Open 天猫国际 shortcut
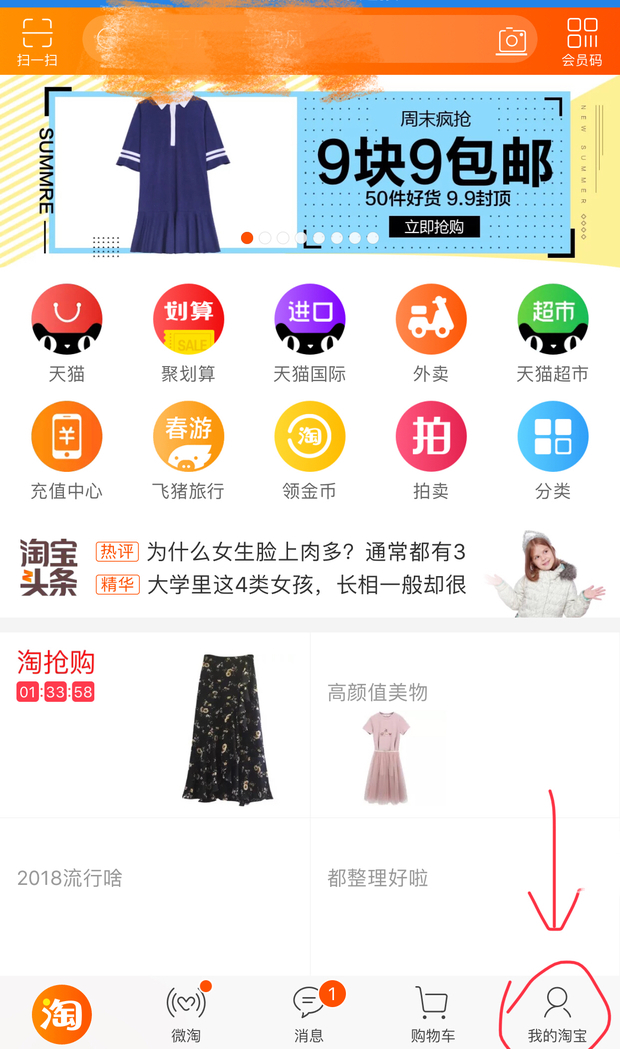The width and height of the screenshot is (620, 1049). coord(310,333)
